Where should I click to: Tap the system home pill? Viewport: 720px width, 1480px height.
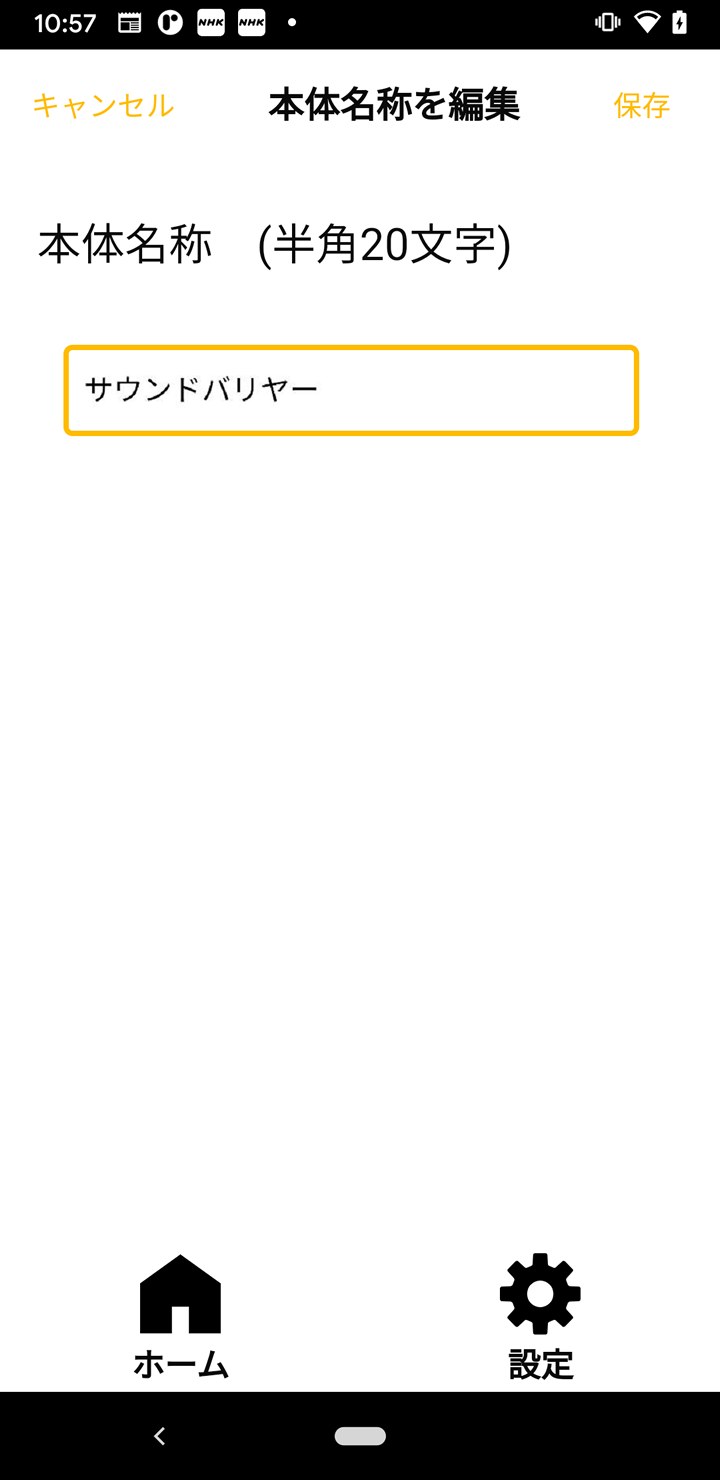point(360,1436)
